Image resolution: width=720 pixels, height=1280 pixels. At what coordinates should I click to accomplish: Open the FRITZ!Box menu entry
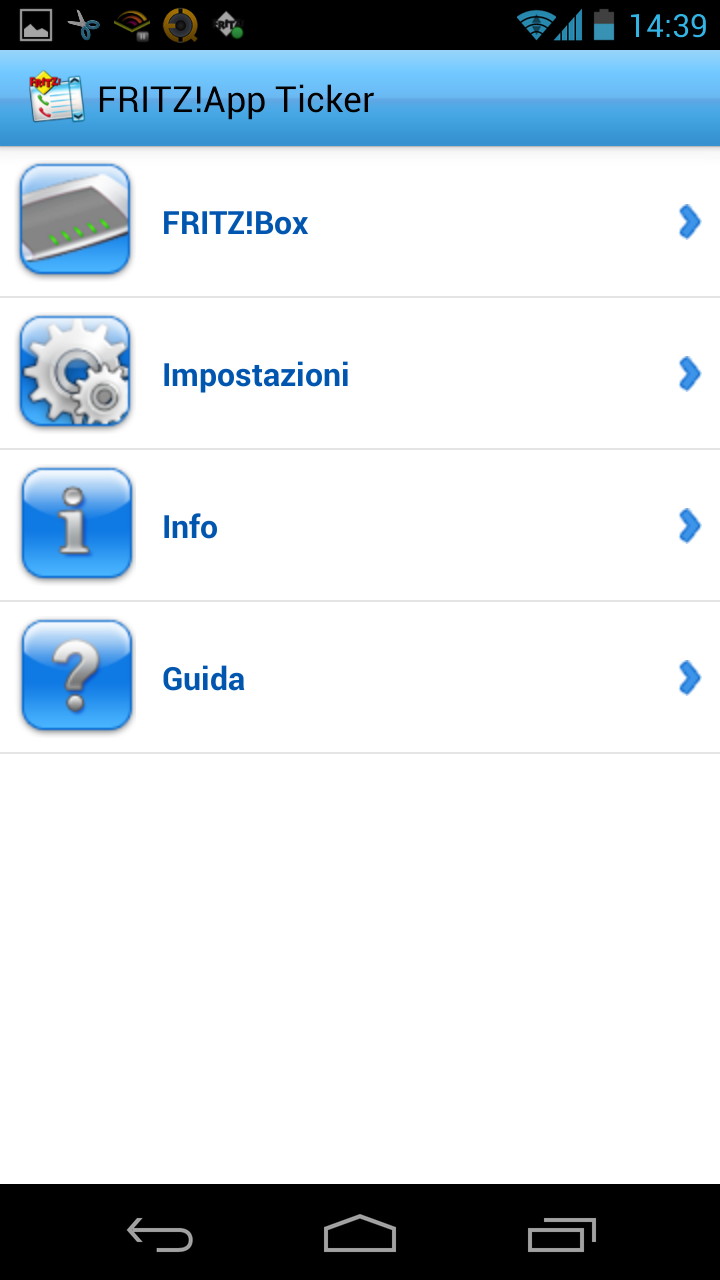click(x=360, y=222)
